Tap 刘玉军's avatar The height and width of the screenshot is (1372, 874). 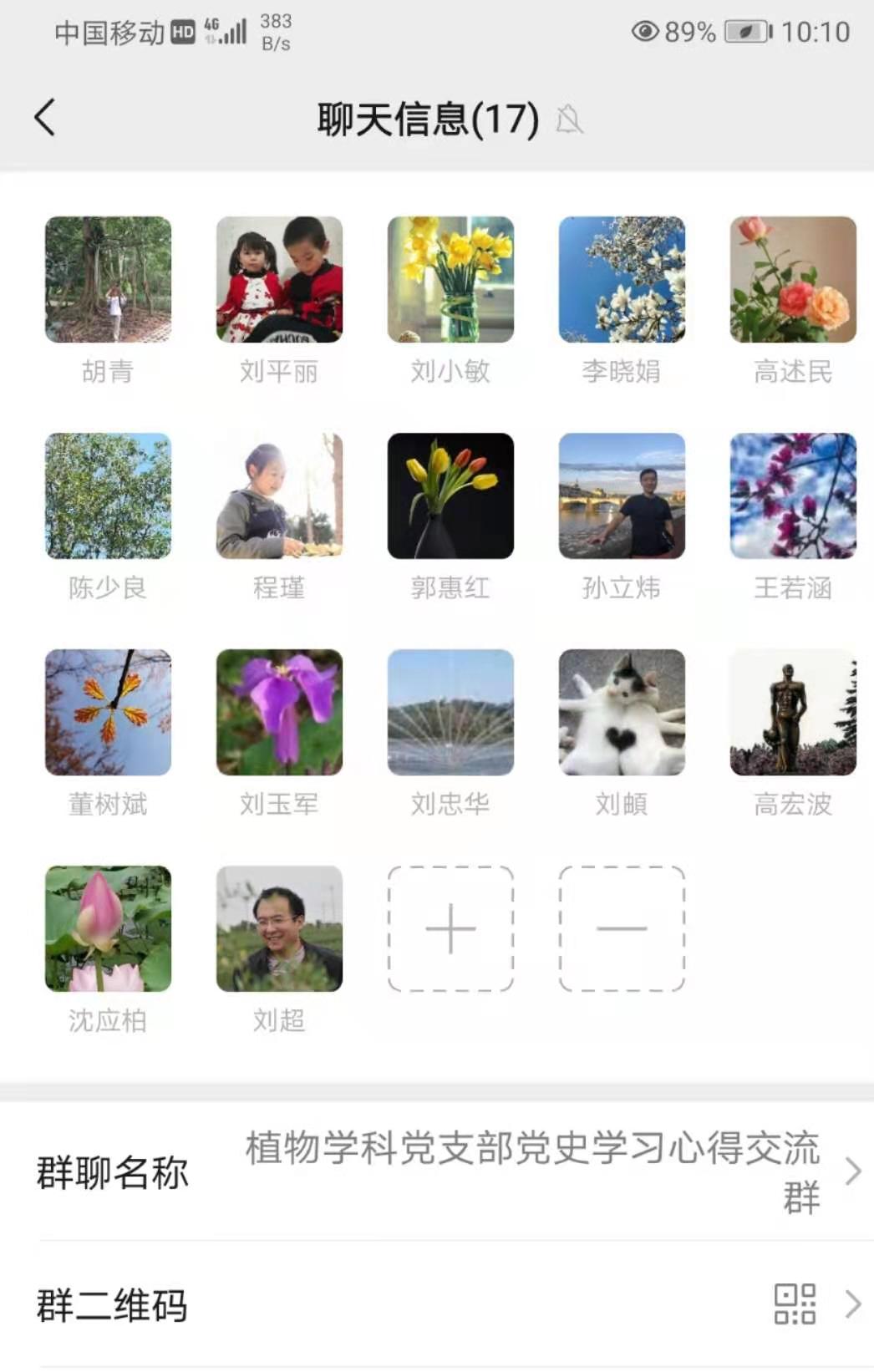(x=279, y=712)
